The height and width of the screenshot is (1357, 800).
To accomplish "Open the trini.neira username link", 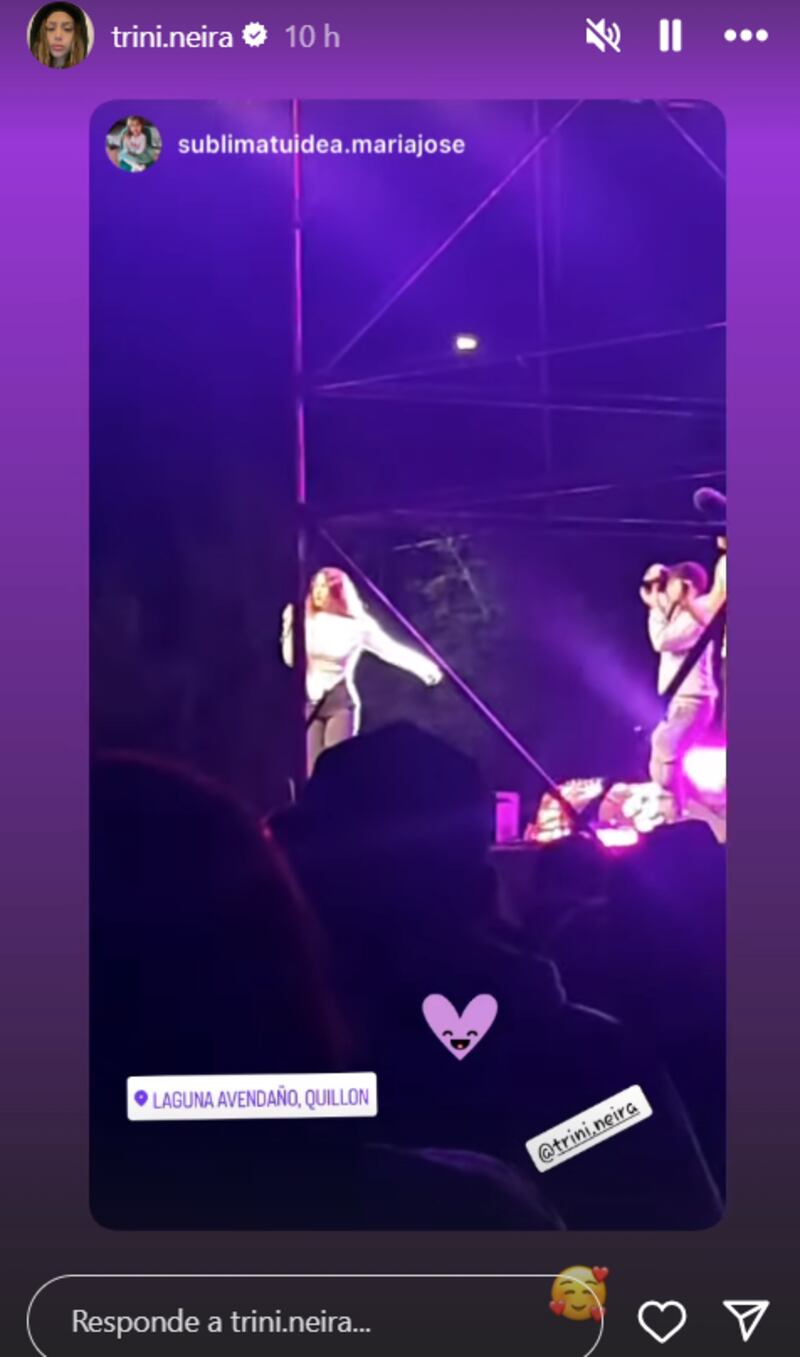I will pyautogui.click(x=172, y=37).
